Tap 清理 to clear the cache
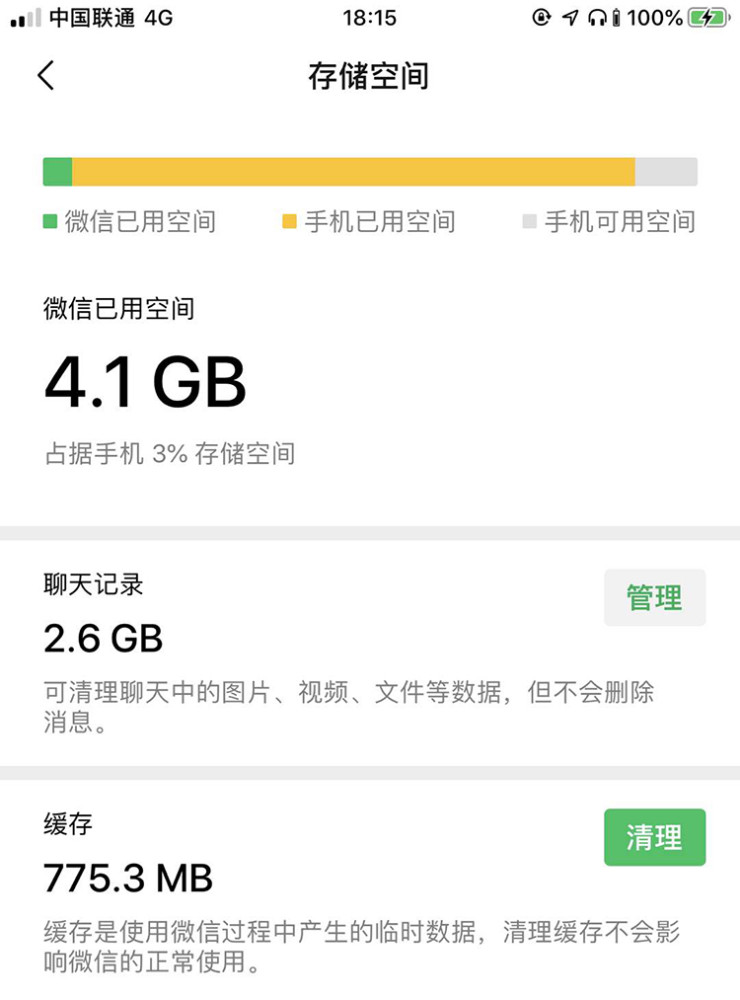The width and height of the screenshot is (740, 1000). point(654,837)
